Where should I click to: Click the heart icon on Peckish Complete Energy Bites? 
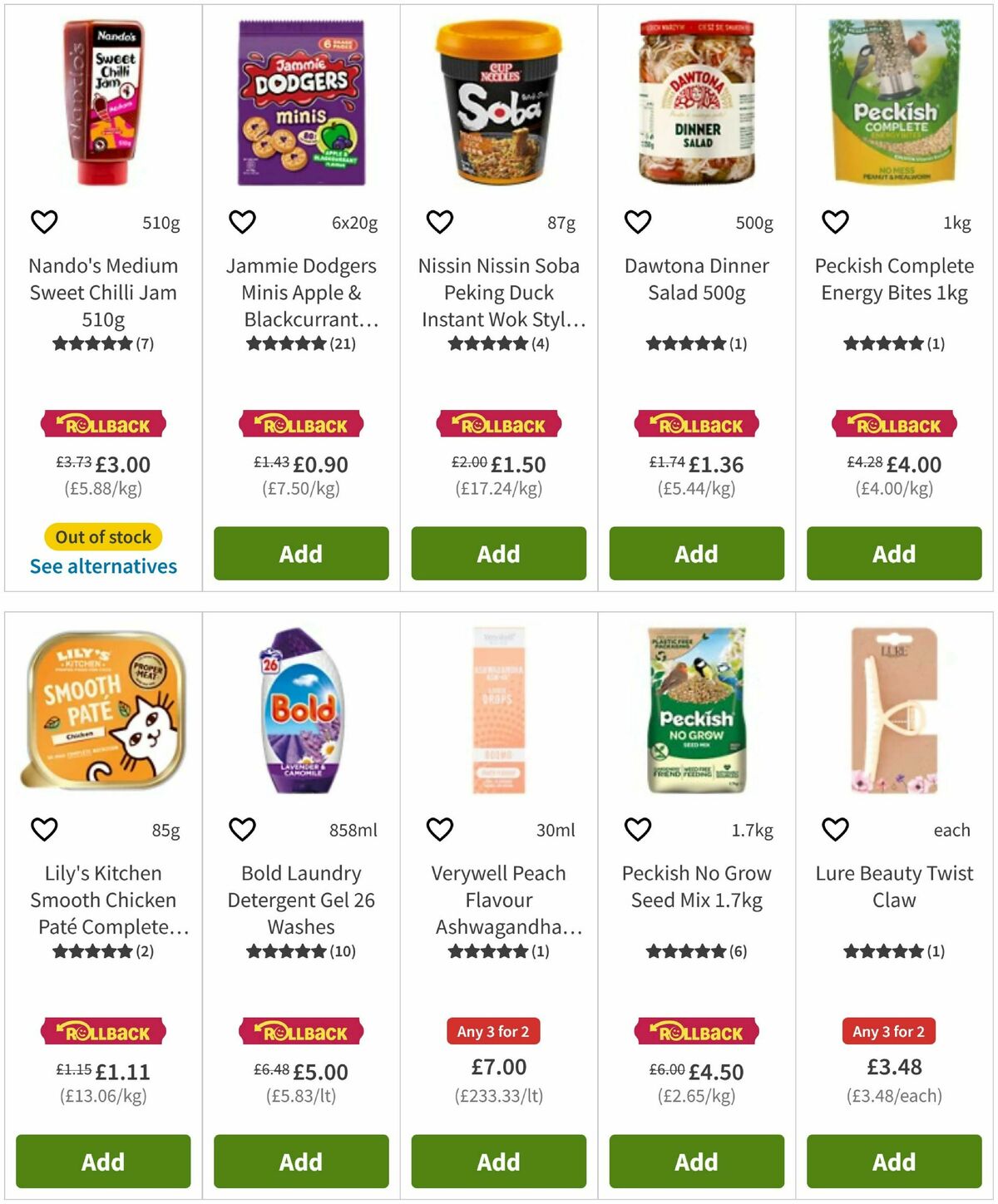tap(834, 222)
